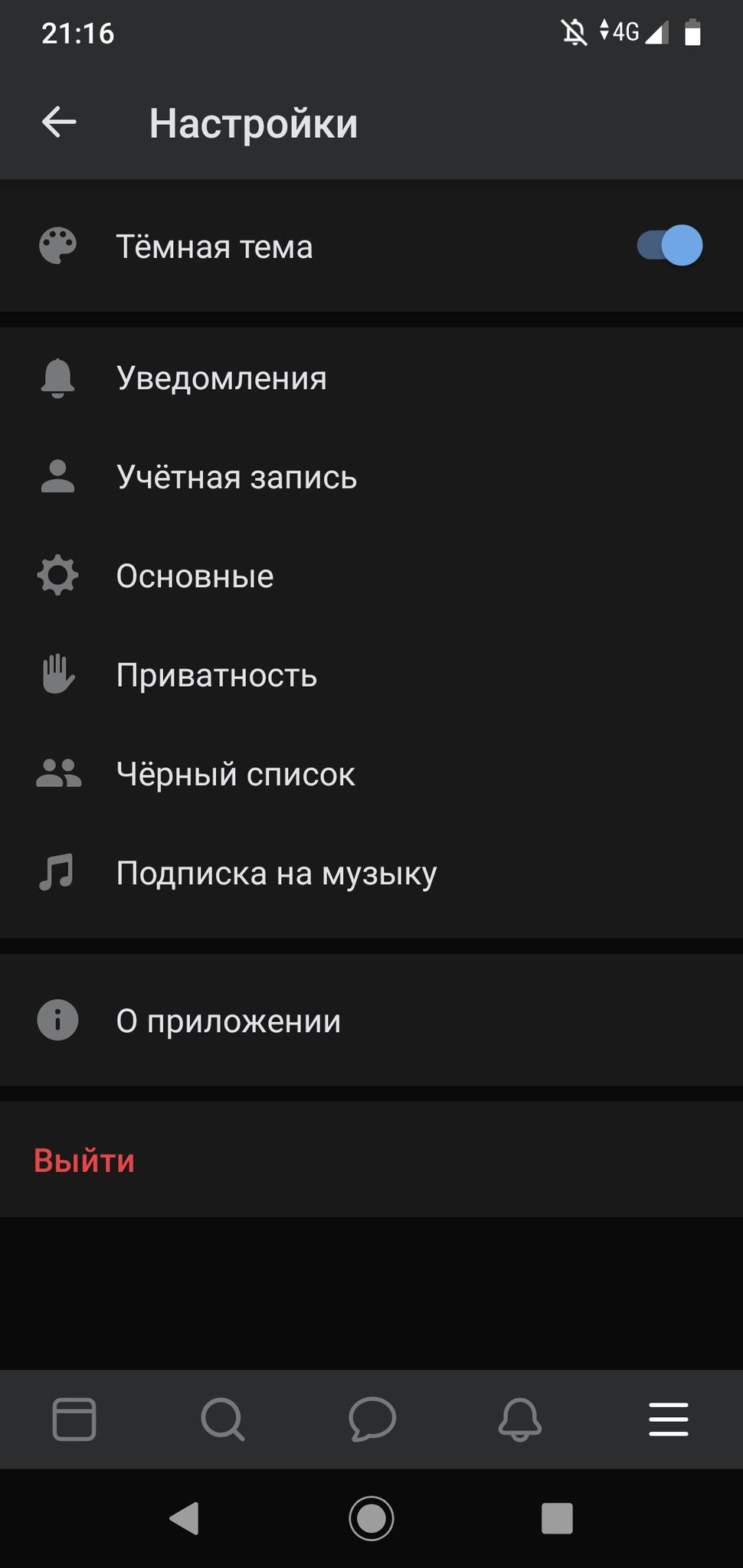This screenshot has width=743, height=1568.
Task: Switch to the search tab
Action: click(x=223, y=1419)
